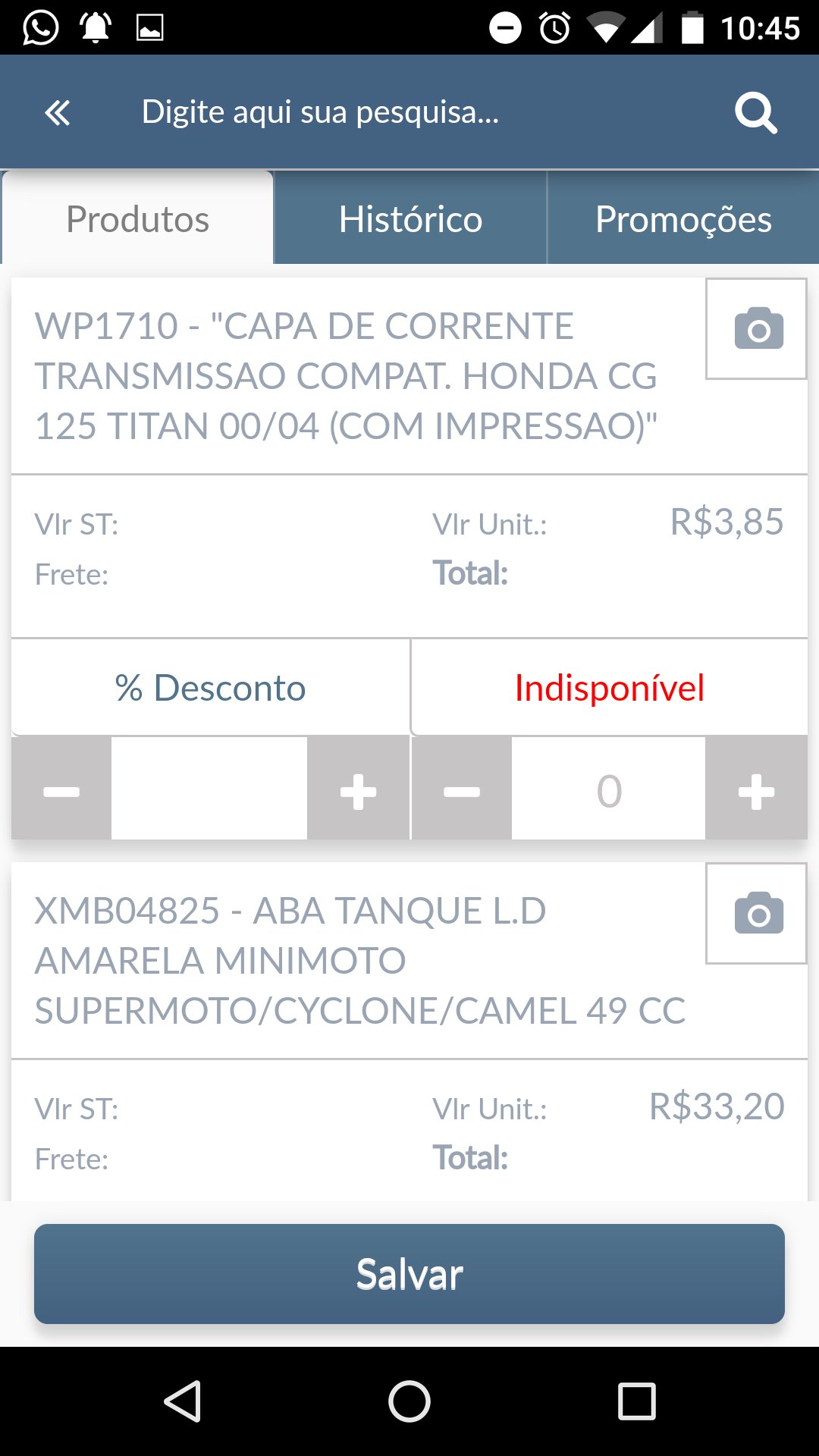The height and width of the screenshot is (1456, 819).
Task: Focus the 'Digite aqui sua pesquisa' field
Action: tap(394, 112)
